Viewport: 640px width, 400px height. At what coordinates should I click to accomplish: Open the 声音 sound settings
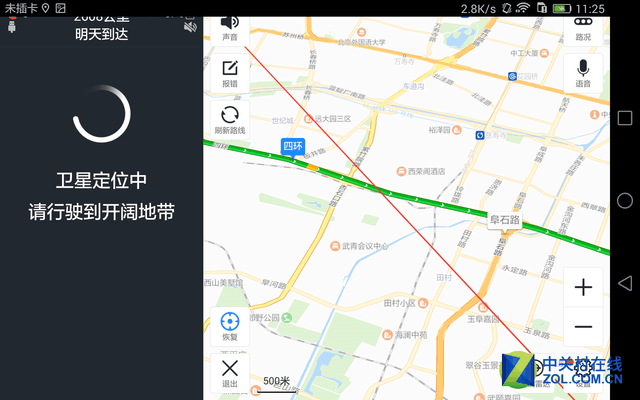click(230, 28)
